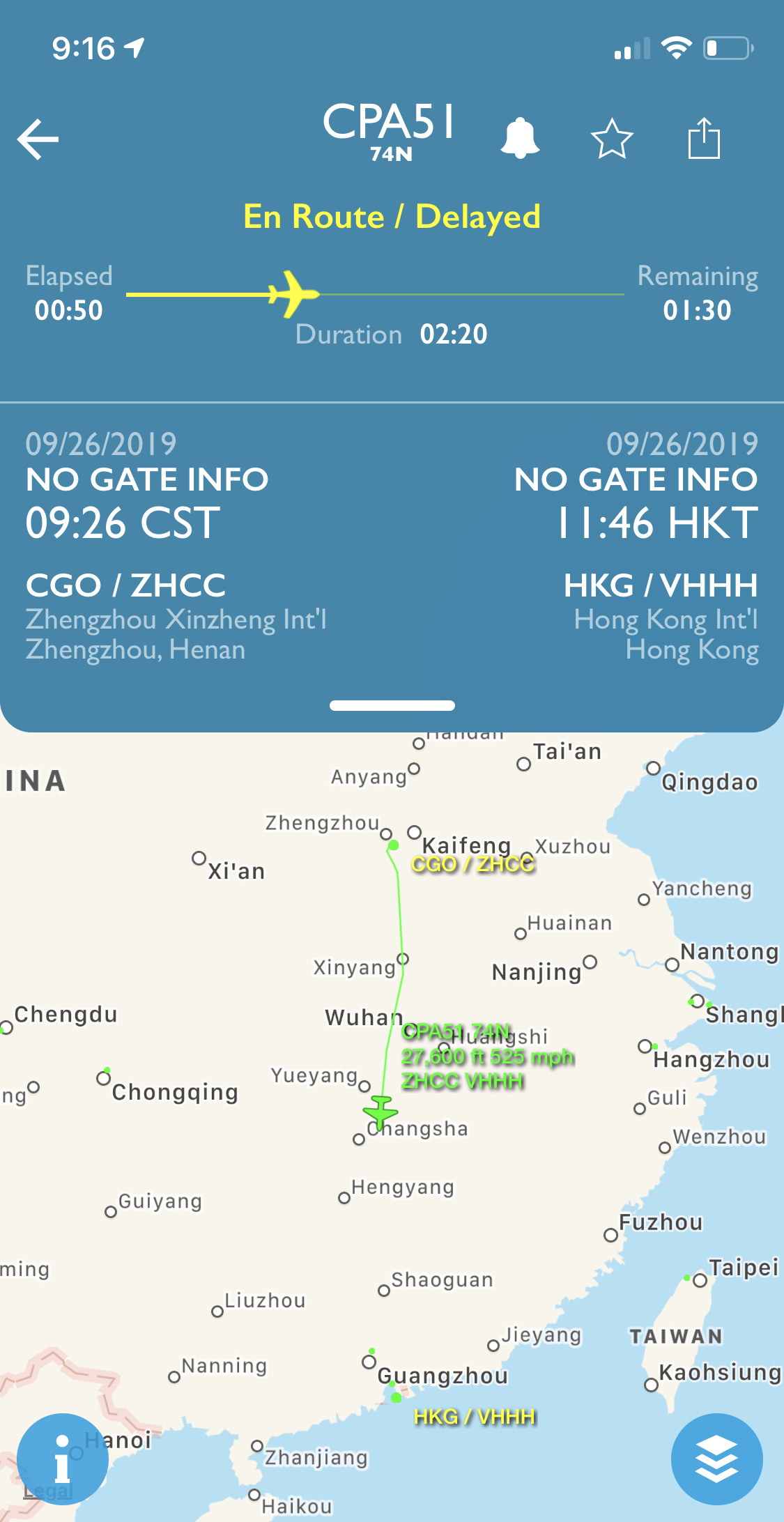The image size is (784, 1522).
Task: Open the map info button
Action: click(x=63, y=1459)
